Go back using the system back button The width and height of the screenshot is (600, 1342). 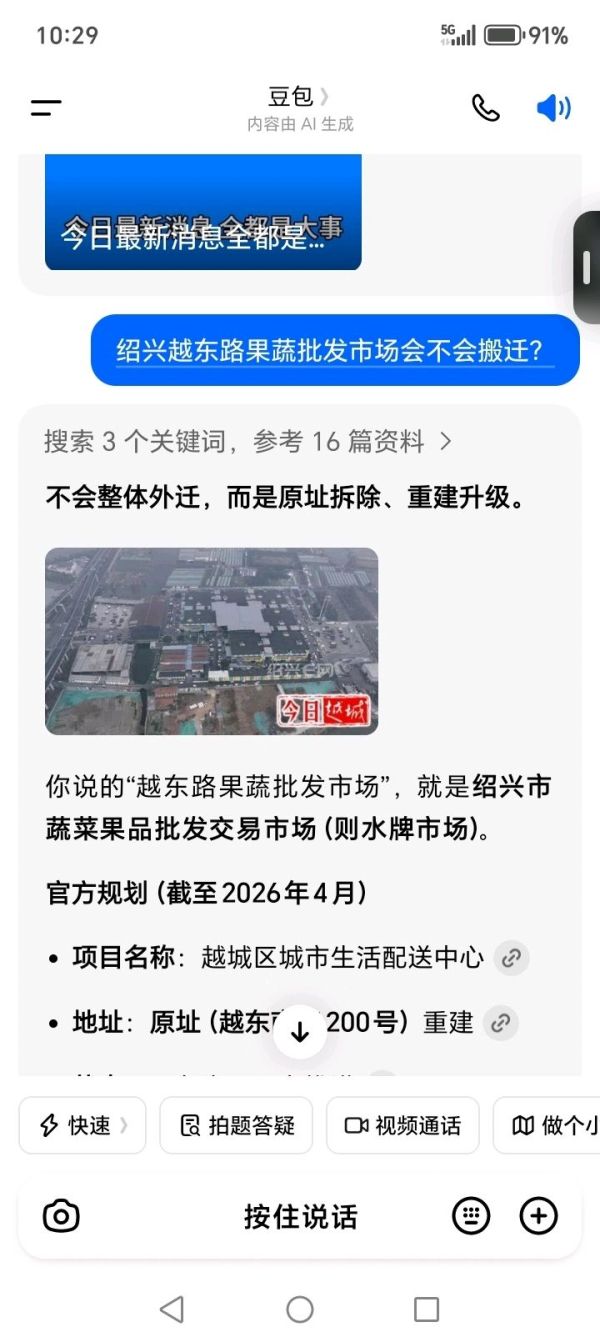click(172, 1309)
